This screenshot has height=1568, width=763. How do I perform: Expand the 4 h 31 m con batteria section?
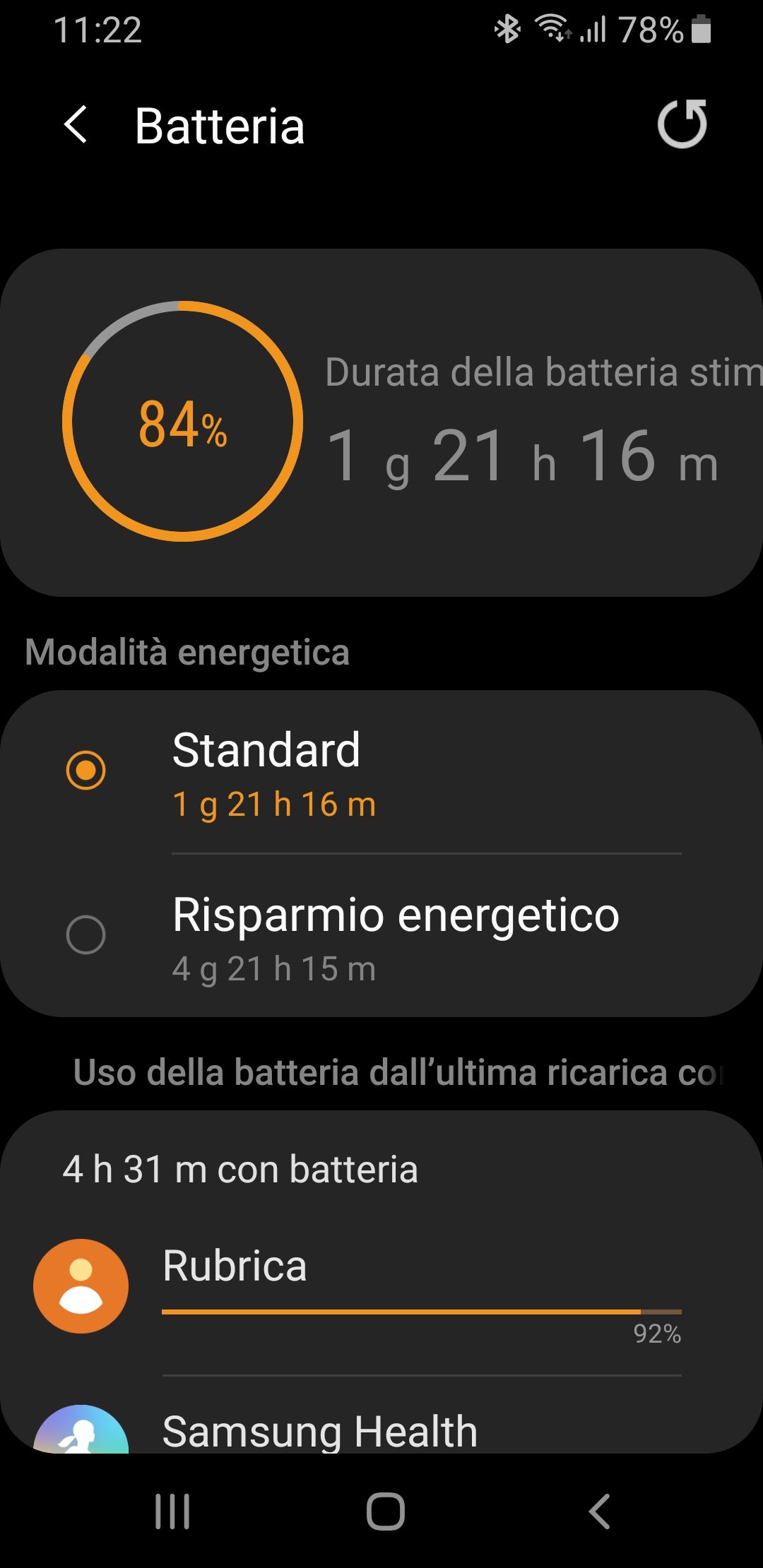coord(240,1169)
